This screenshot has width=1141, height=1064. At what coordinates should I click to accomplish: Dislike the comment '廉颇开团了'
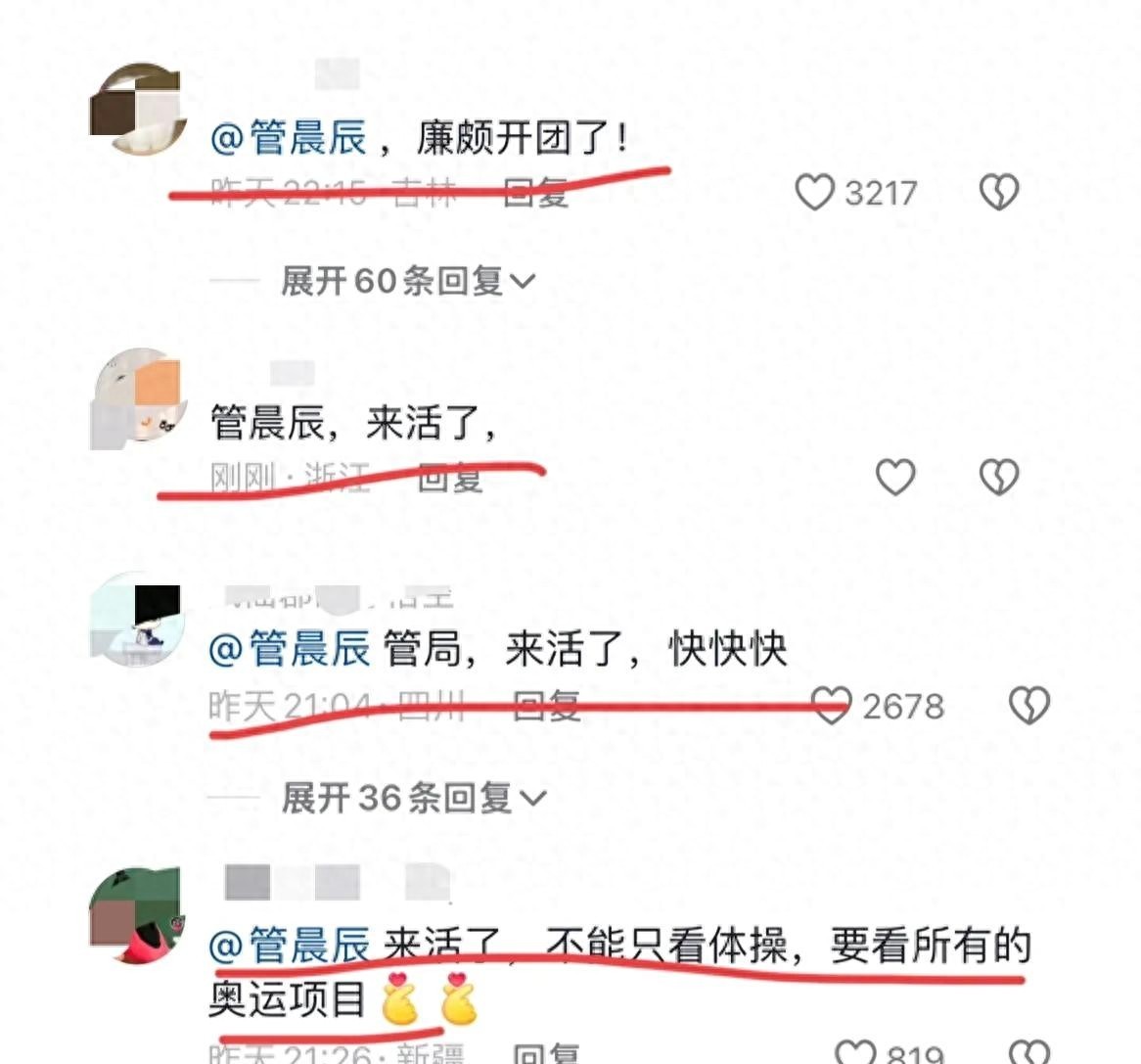coord(999,192)
